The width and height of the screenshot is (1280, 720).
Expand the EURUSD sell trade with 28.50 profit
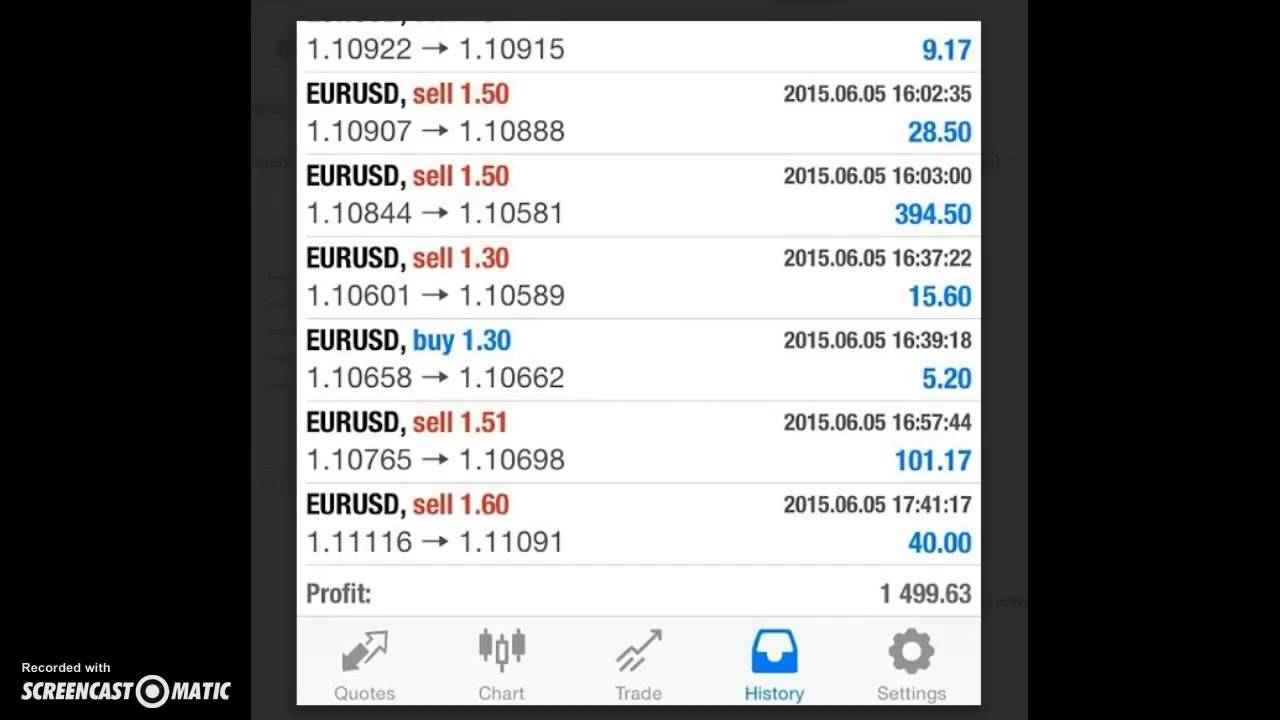638,113
